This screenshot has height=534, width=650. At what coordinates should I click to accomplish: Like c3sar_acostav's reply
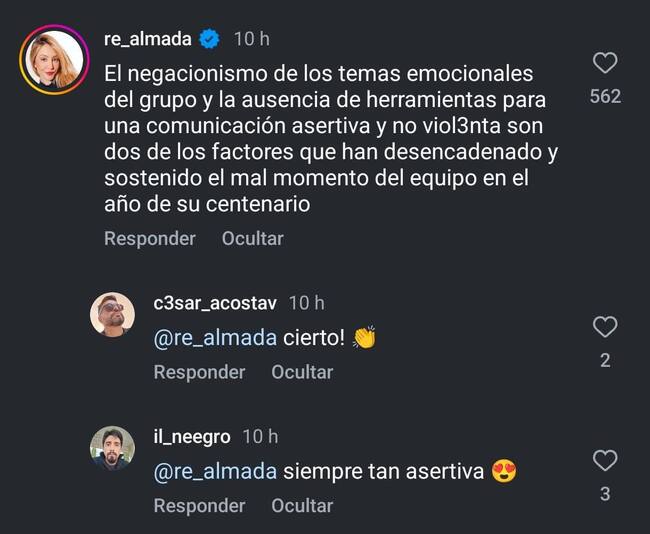(x=605, y=327)
